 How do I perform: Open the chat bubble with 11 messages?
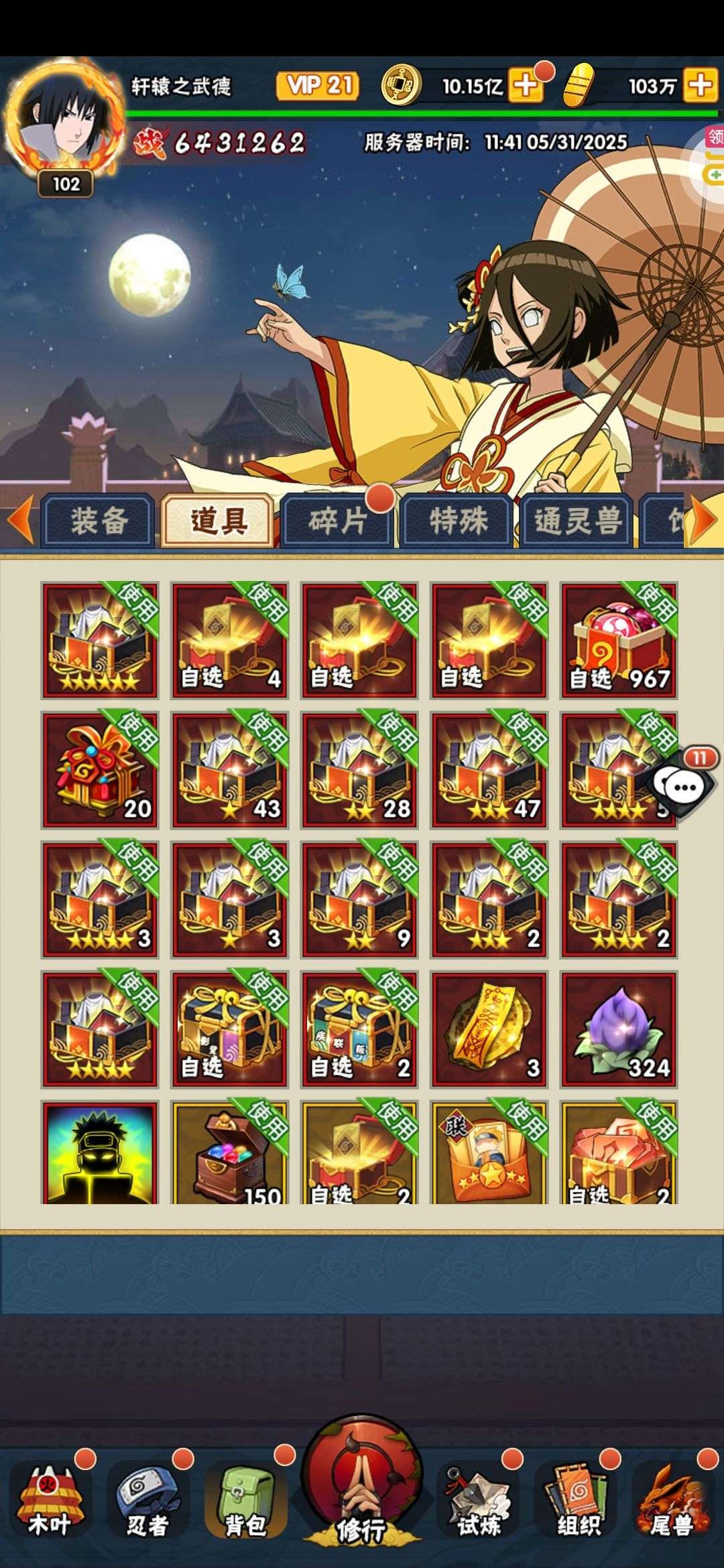682,784
